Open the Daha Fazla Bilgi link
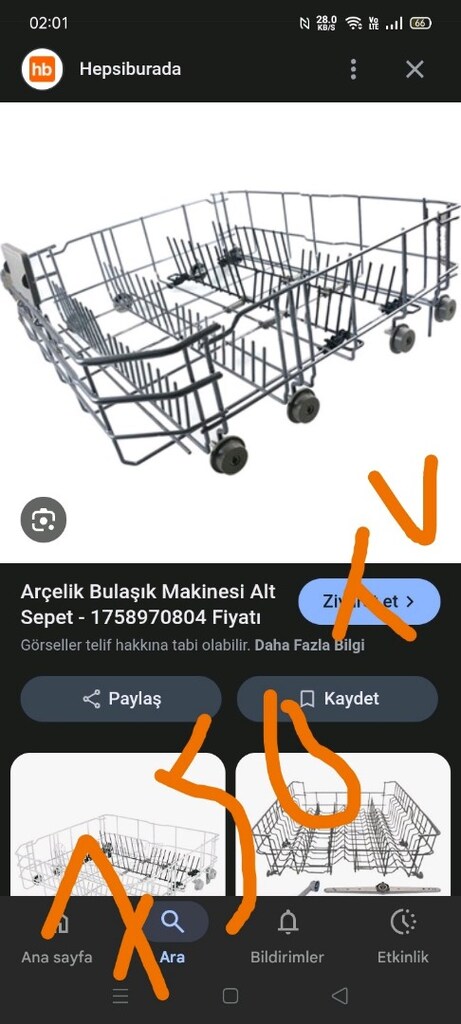This screenshot has height=1024, width=461. pos(310,645)
